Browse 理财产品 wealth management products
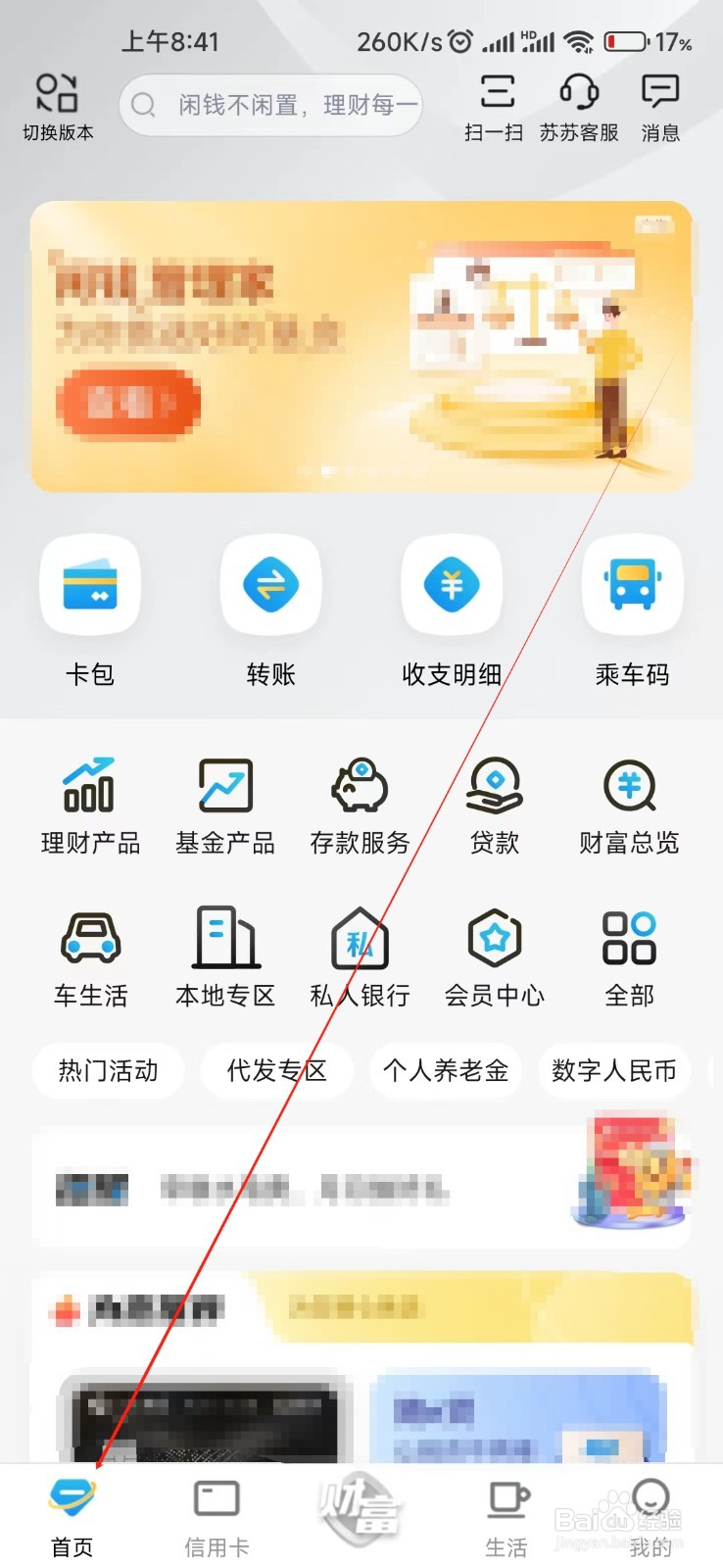Viewport: 723px width, 1568px height. [x=89, y=804]
